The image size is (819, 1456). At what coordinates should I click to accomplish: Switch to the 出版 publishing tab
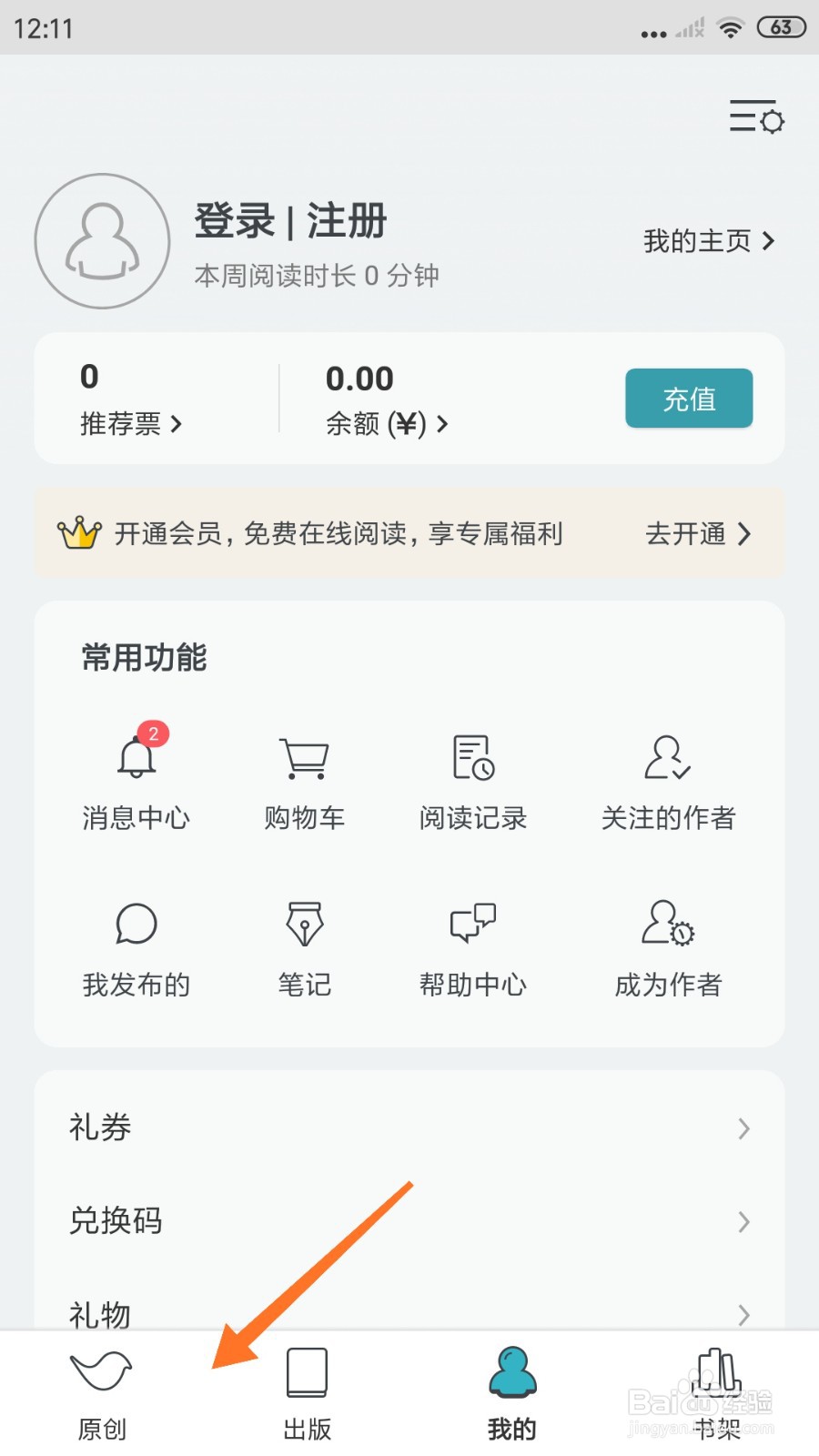tap(307, 1392)
